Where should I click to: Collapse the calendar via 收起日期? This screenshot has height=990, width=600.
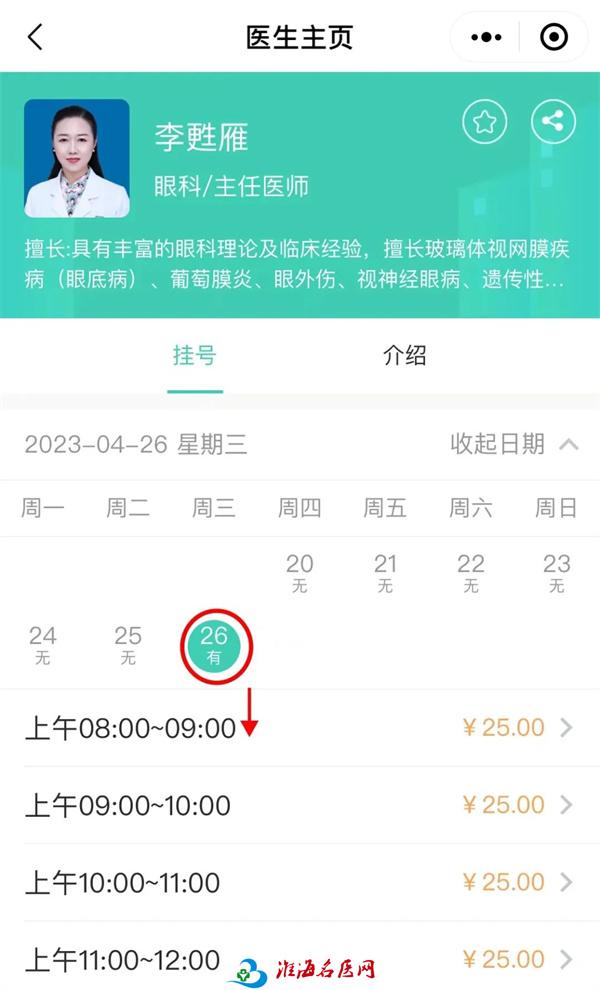[513, 444]
